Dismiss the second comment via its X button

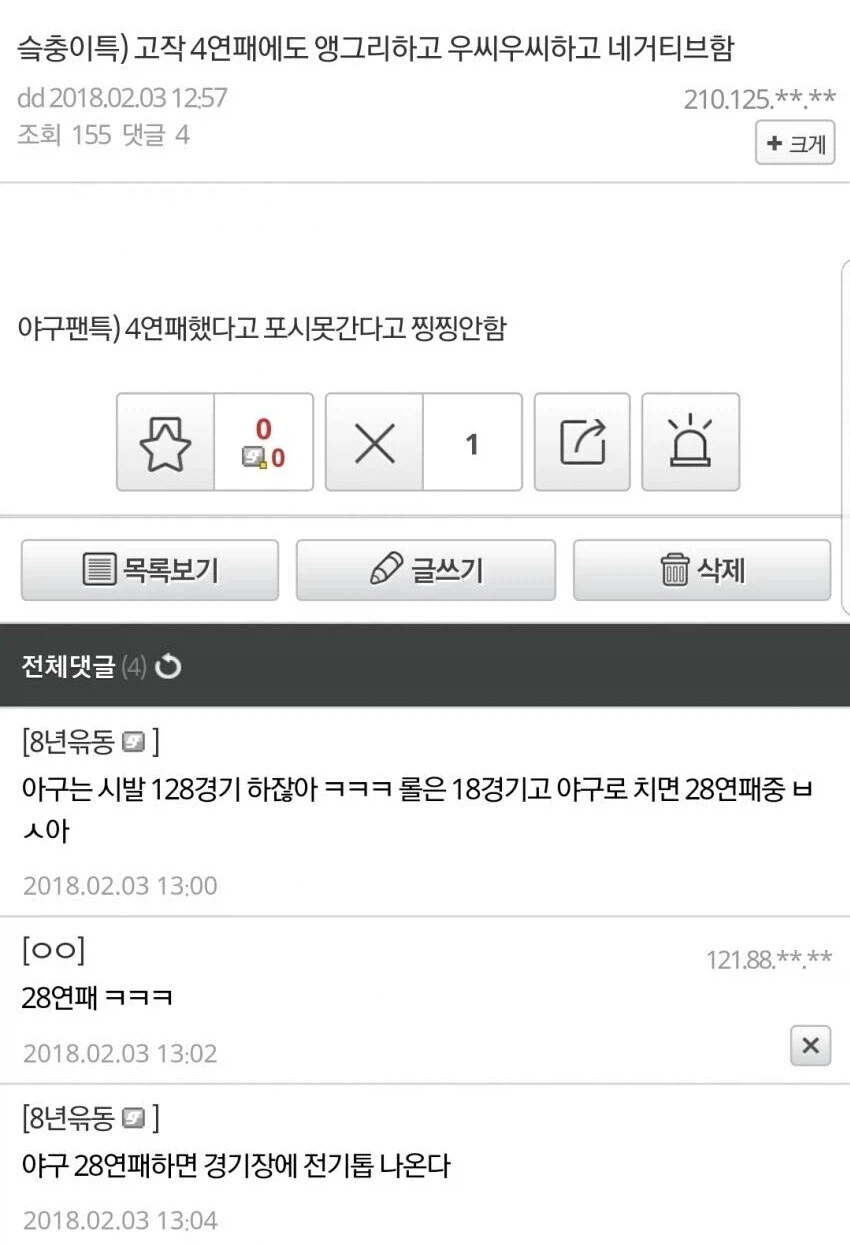[810, 1045]
